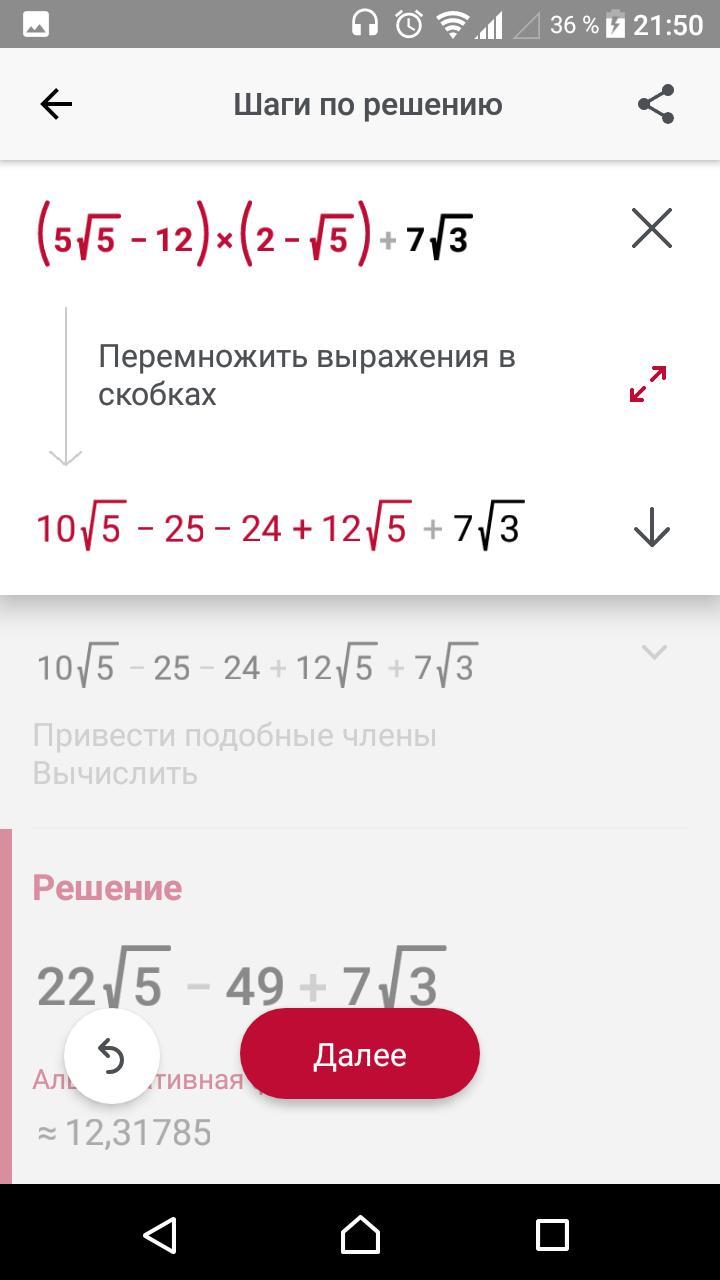
Task: Share the solution steps
Action: click(x=656, y=104)
